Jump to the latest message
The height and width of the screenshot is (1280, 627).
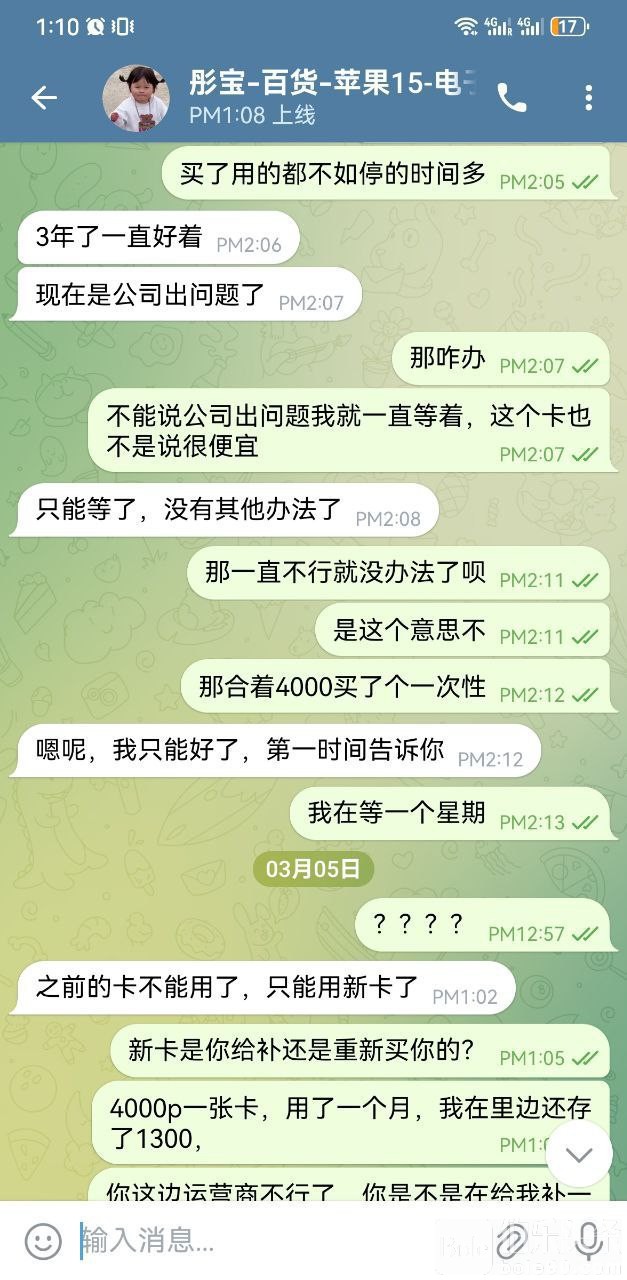tap(579, 1154)
